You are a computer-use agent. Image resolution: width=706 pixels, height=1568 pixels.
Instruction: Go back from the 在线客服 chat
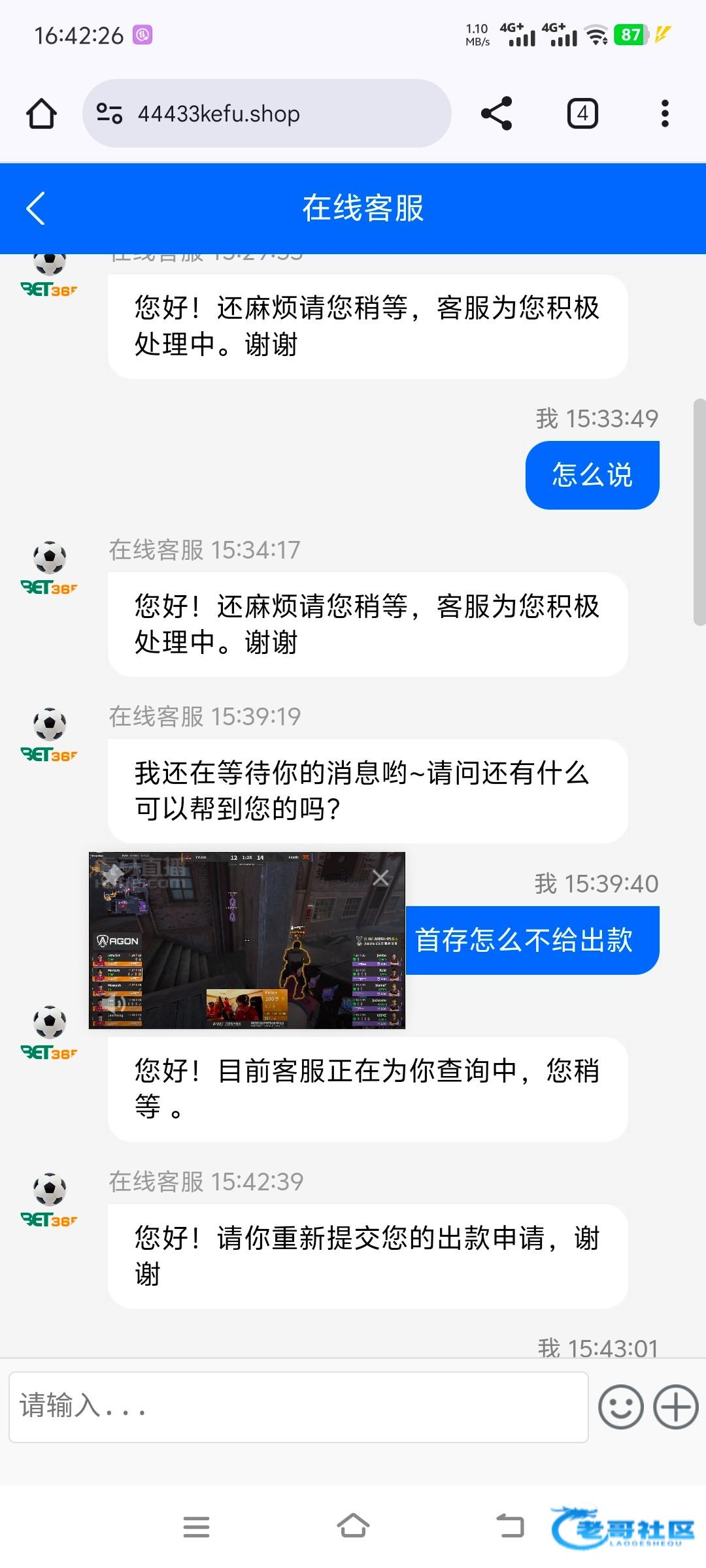click(35, 208)
